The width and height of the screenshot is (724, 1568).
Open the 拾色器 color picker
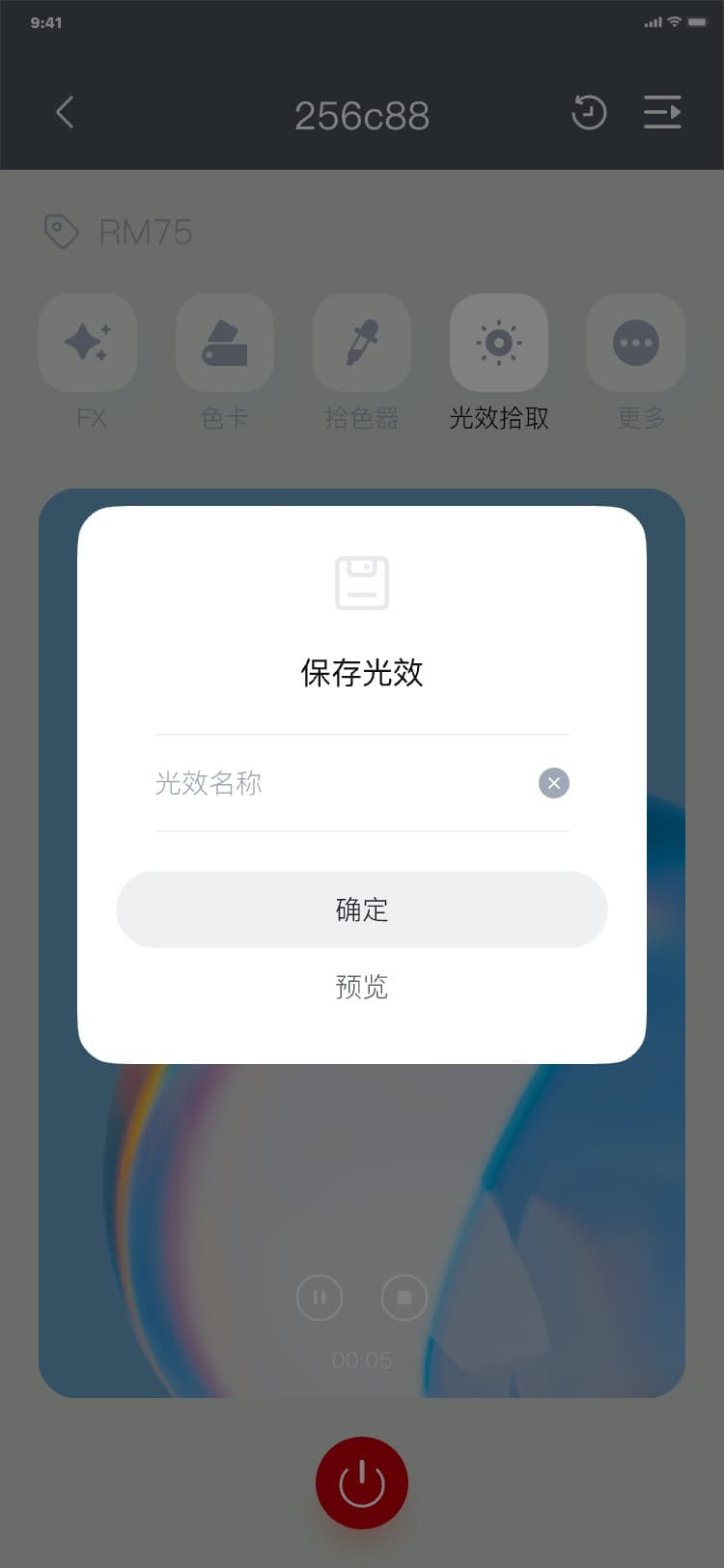coord(362,344)
